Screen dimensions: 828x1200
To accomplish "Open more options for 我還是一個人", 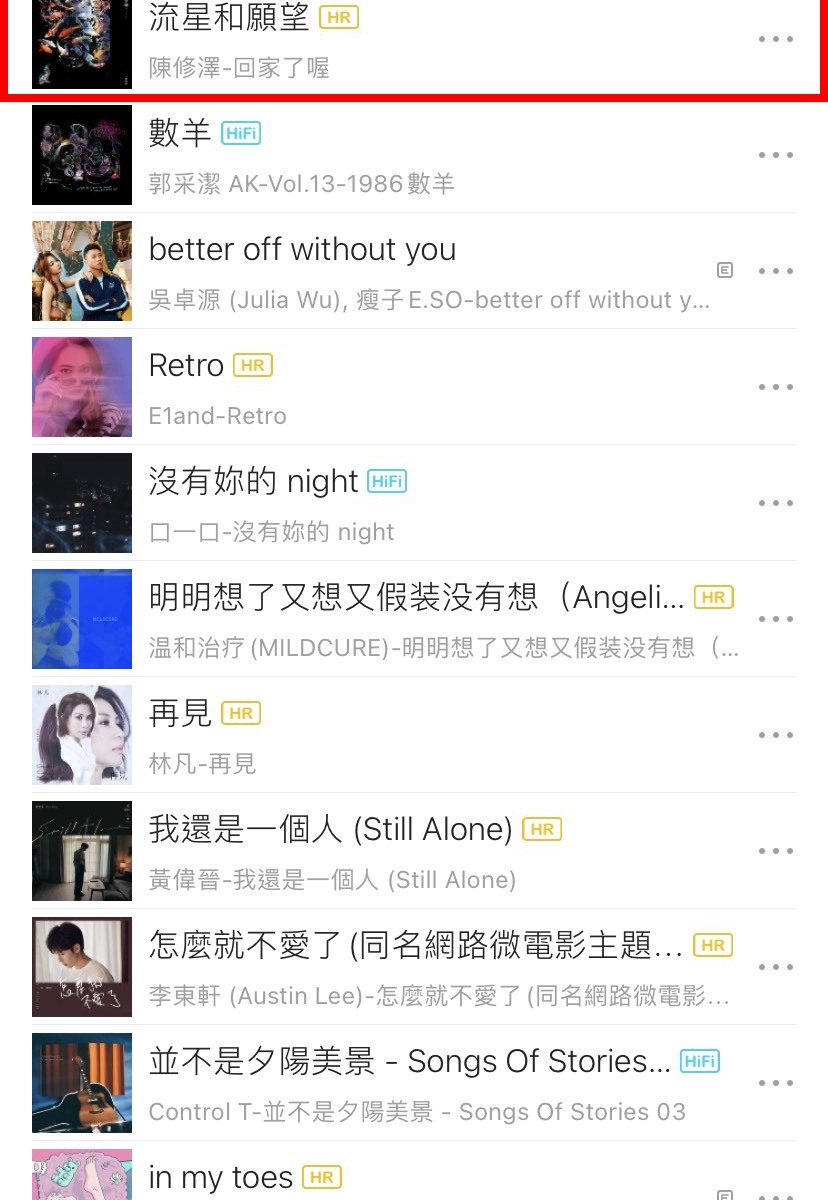I will pyautogui.click(x=775, y=851).
